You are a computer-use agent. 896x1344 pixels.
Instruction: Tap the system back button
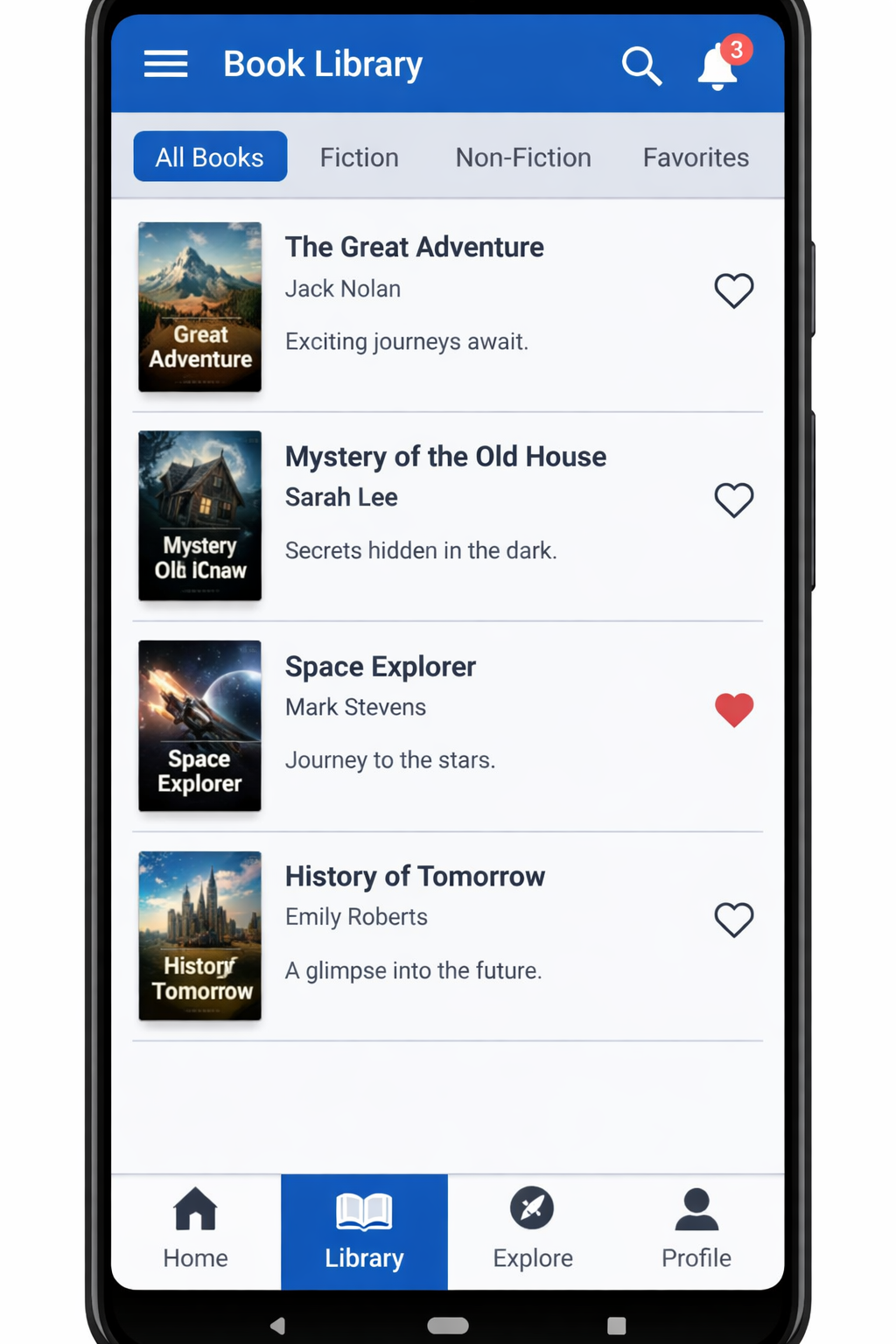coord(277,1325)
